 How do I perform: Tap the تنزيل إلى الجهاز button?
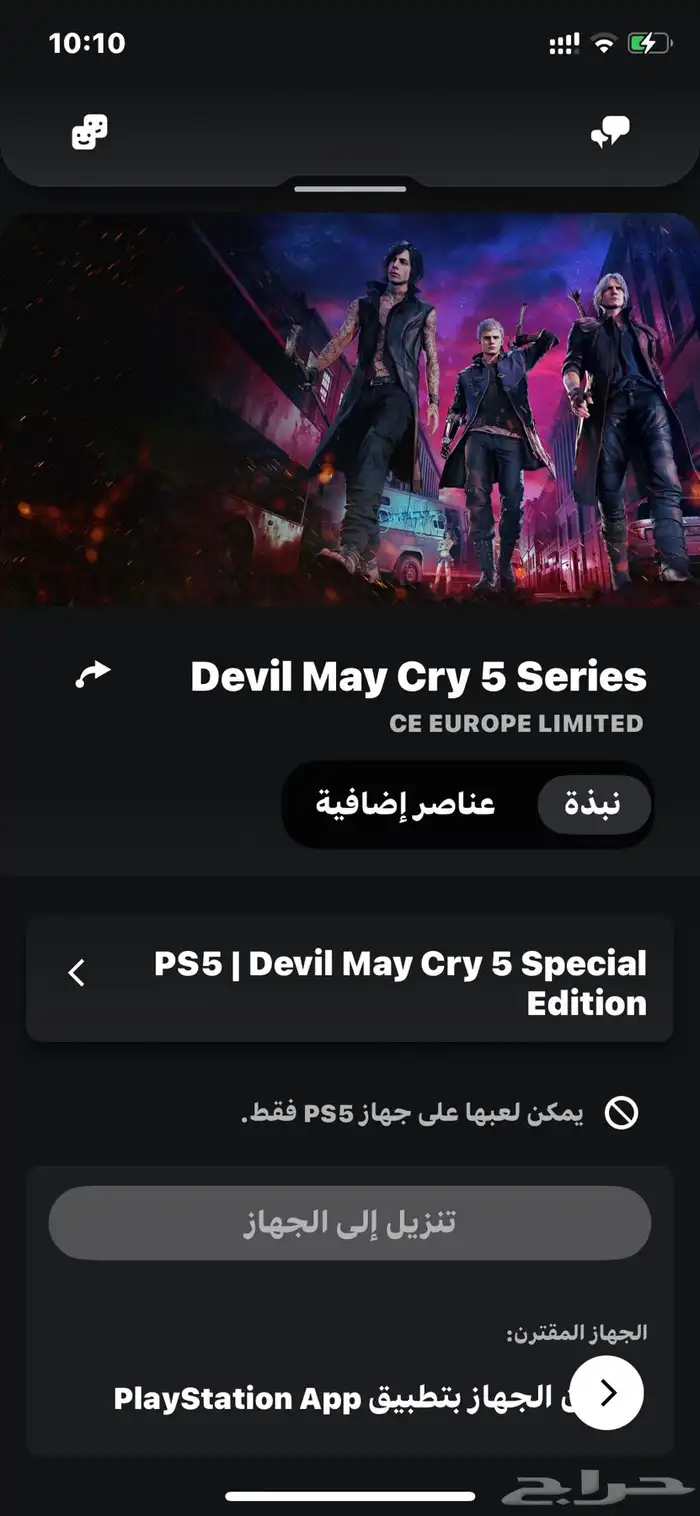(349, 1223)
